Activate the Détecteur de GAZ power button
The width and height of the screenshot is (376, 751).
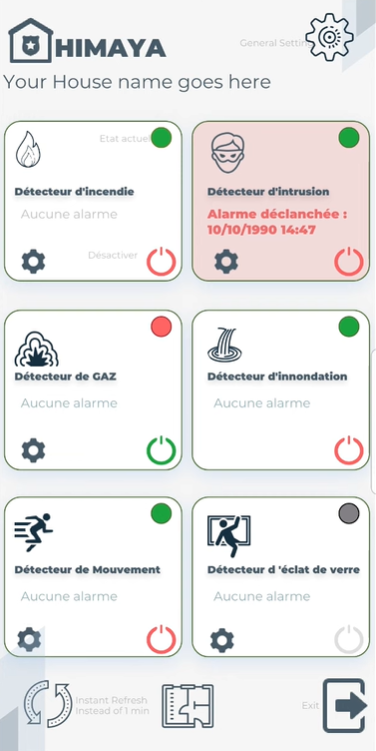pyautogui.click(x=161, y=450)
